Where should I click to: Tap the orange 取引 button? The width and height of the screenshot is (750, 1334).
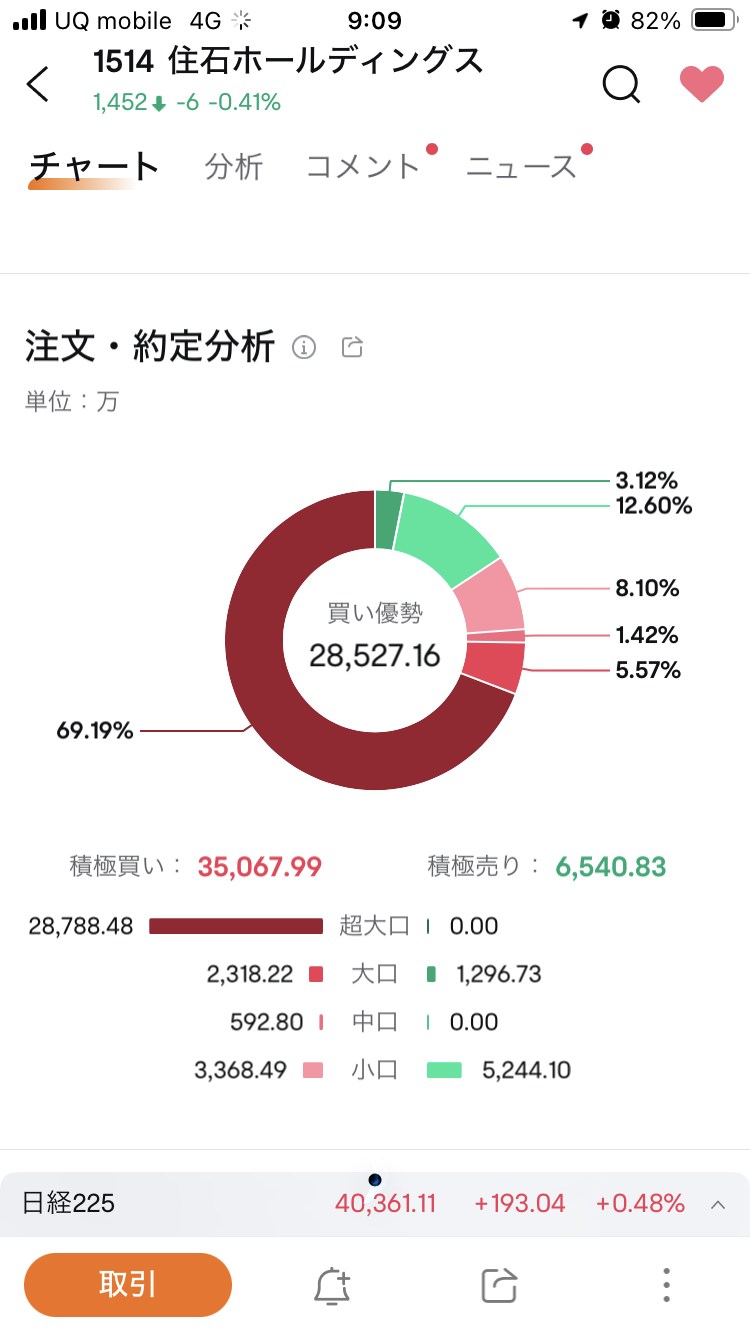click(128, 1285)
